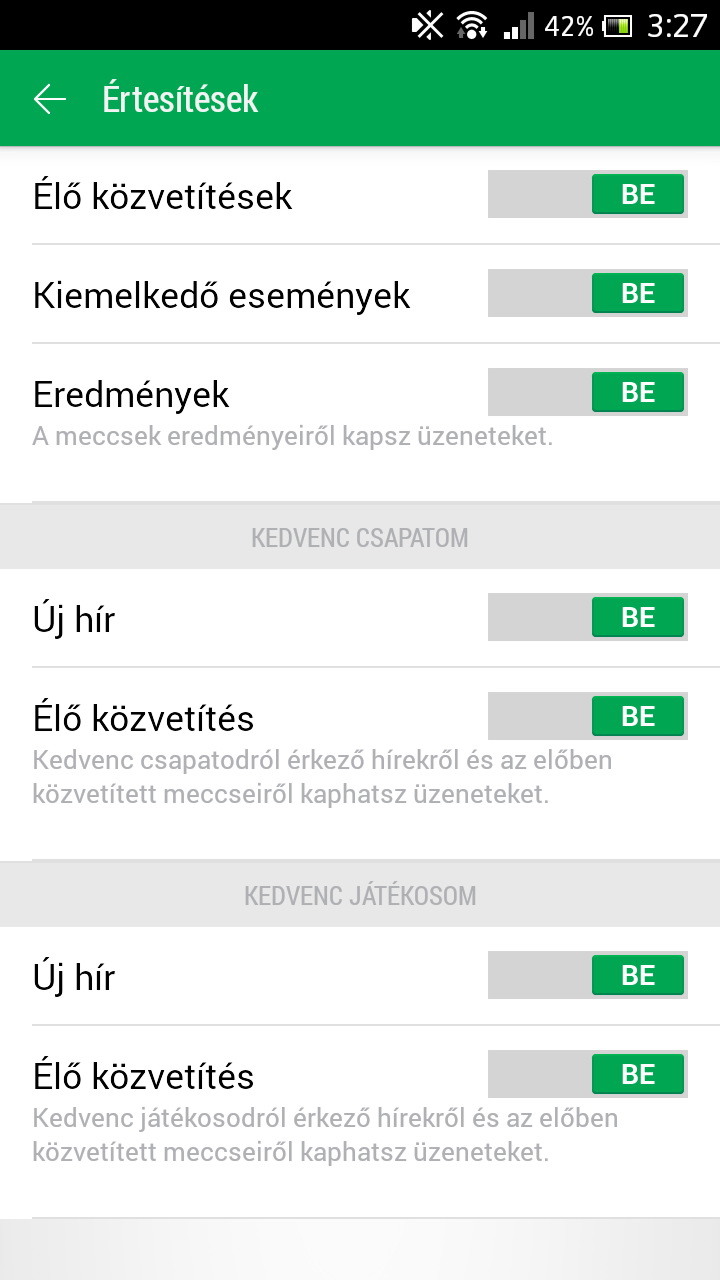Toggle Élő közvetítés under Kedvenc csapatom

coord(588,716)
